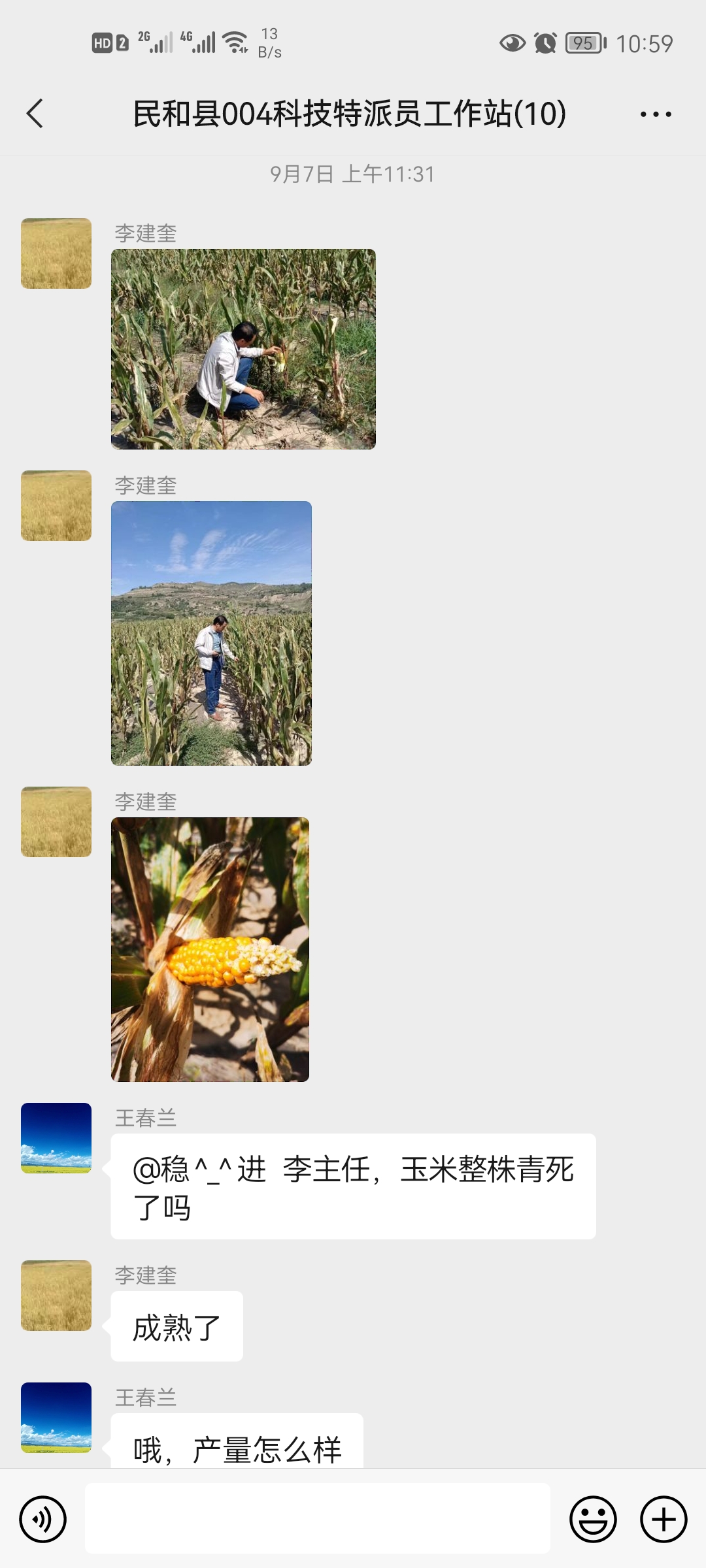Open photo of man crouching in cornfield
This screenshot has height=1568, width=706.
click(243, 349)
